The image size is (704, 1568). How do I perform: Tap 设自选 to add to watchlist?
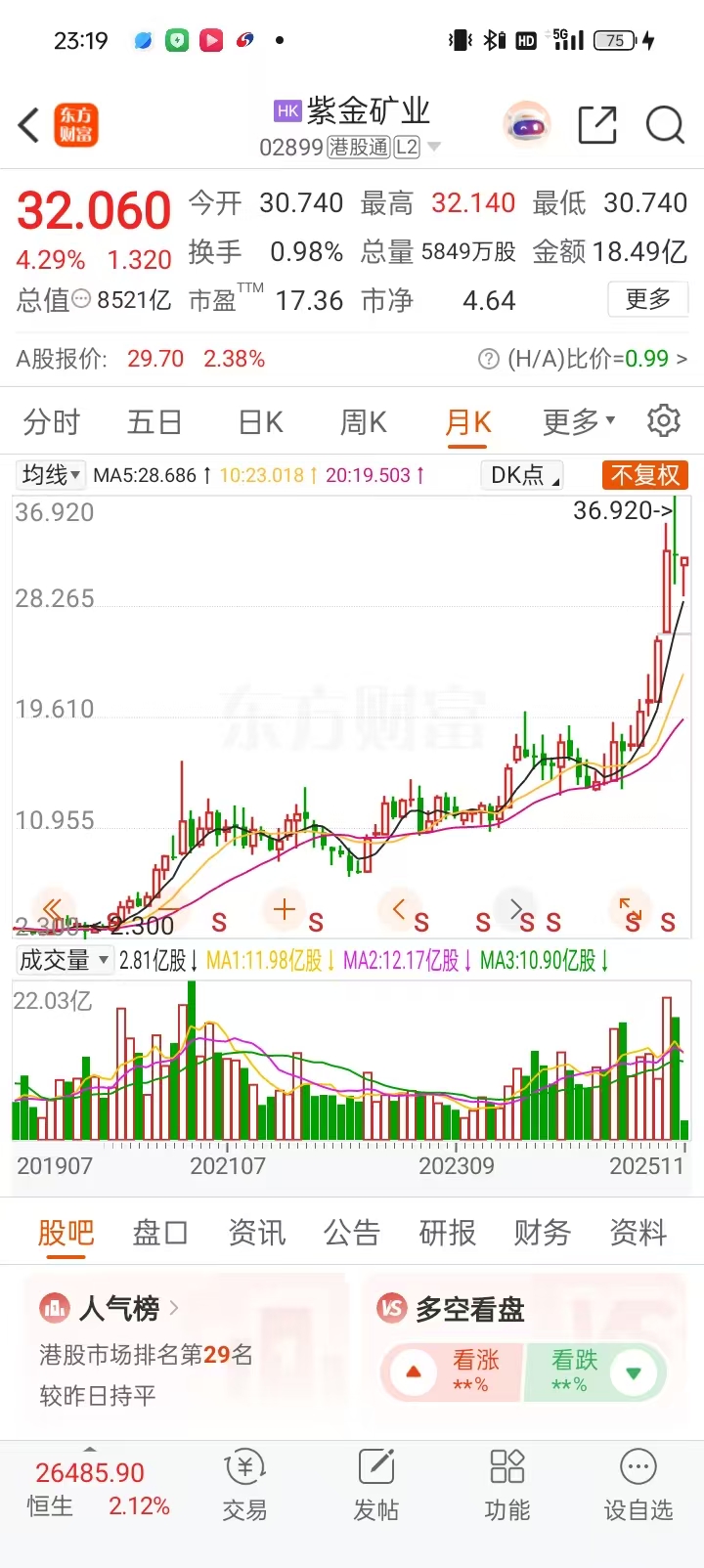click(x=638, y=1485)
